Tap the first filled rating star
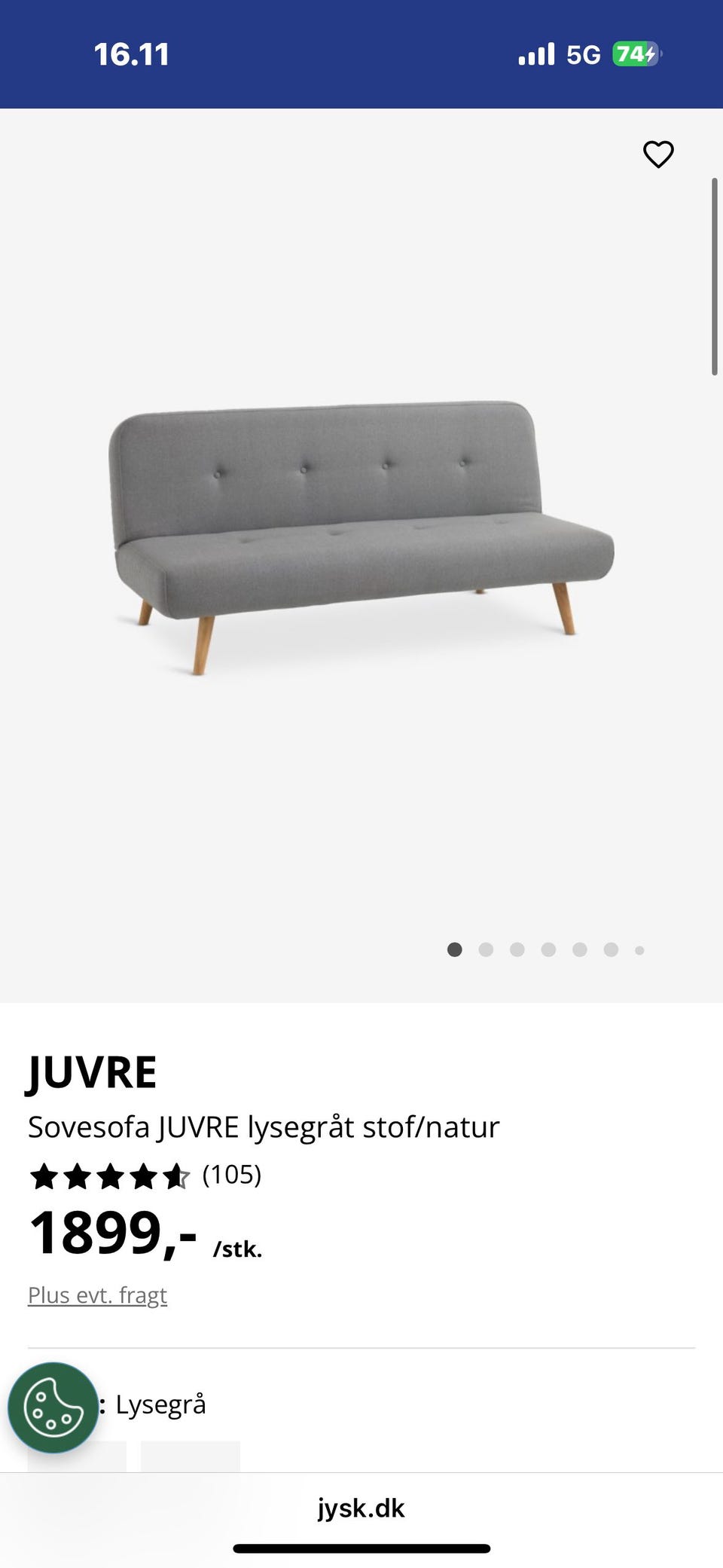 (45, 1175)
